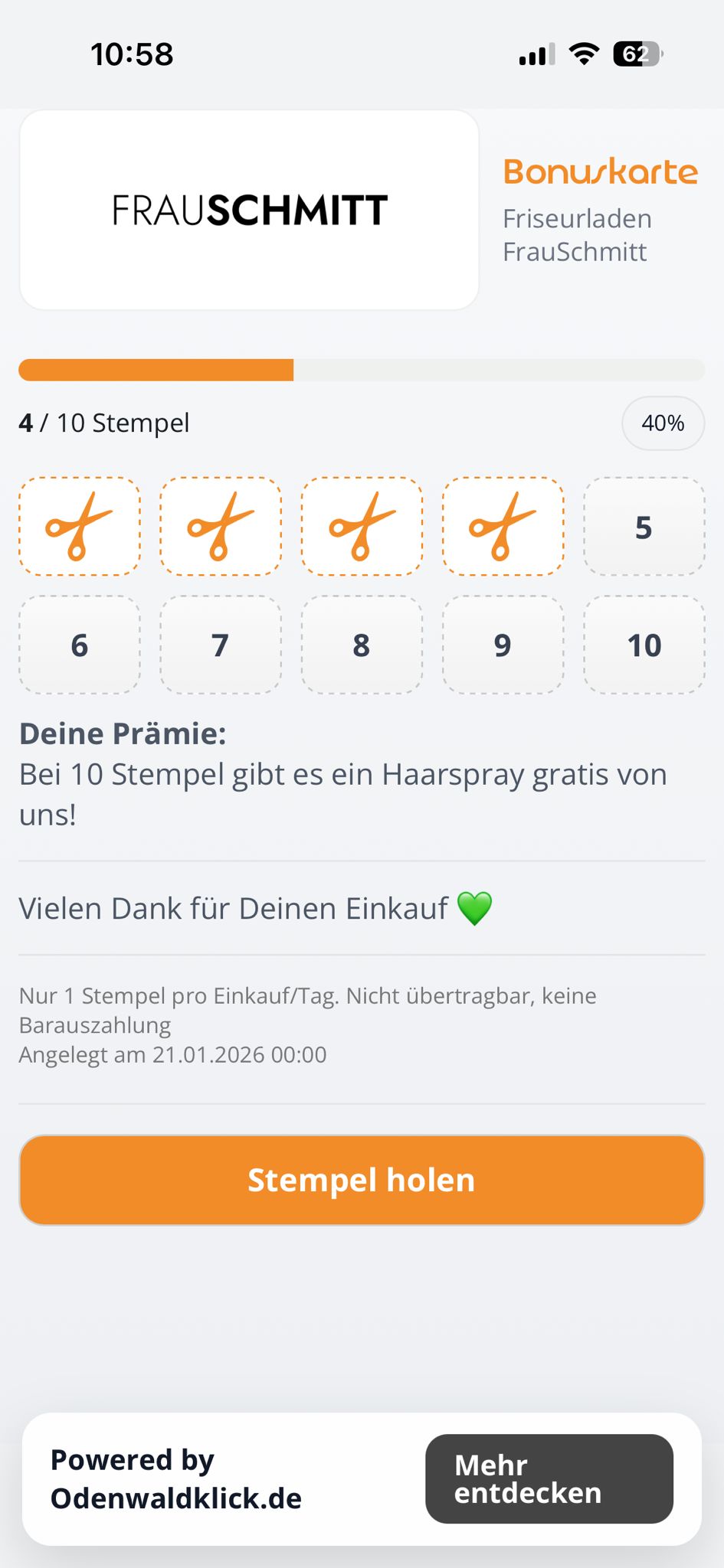Click stamp slot 9
This screenshot has height=1568, width=724.
tap(503, 644)
